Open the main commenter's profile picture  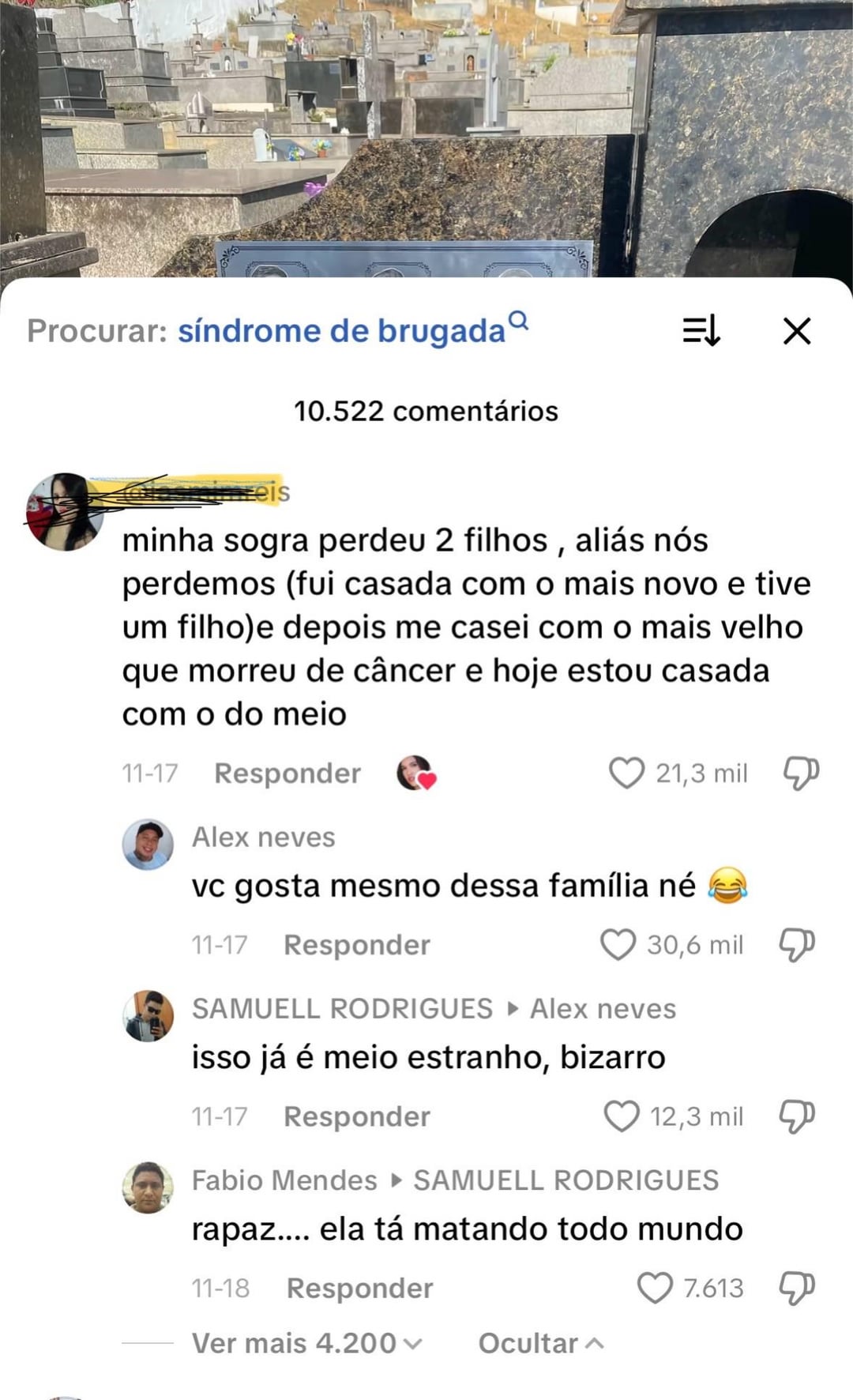click(x=65, y=512)
